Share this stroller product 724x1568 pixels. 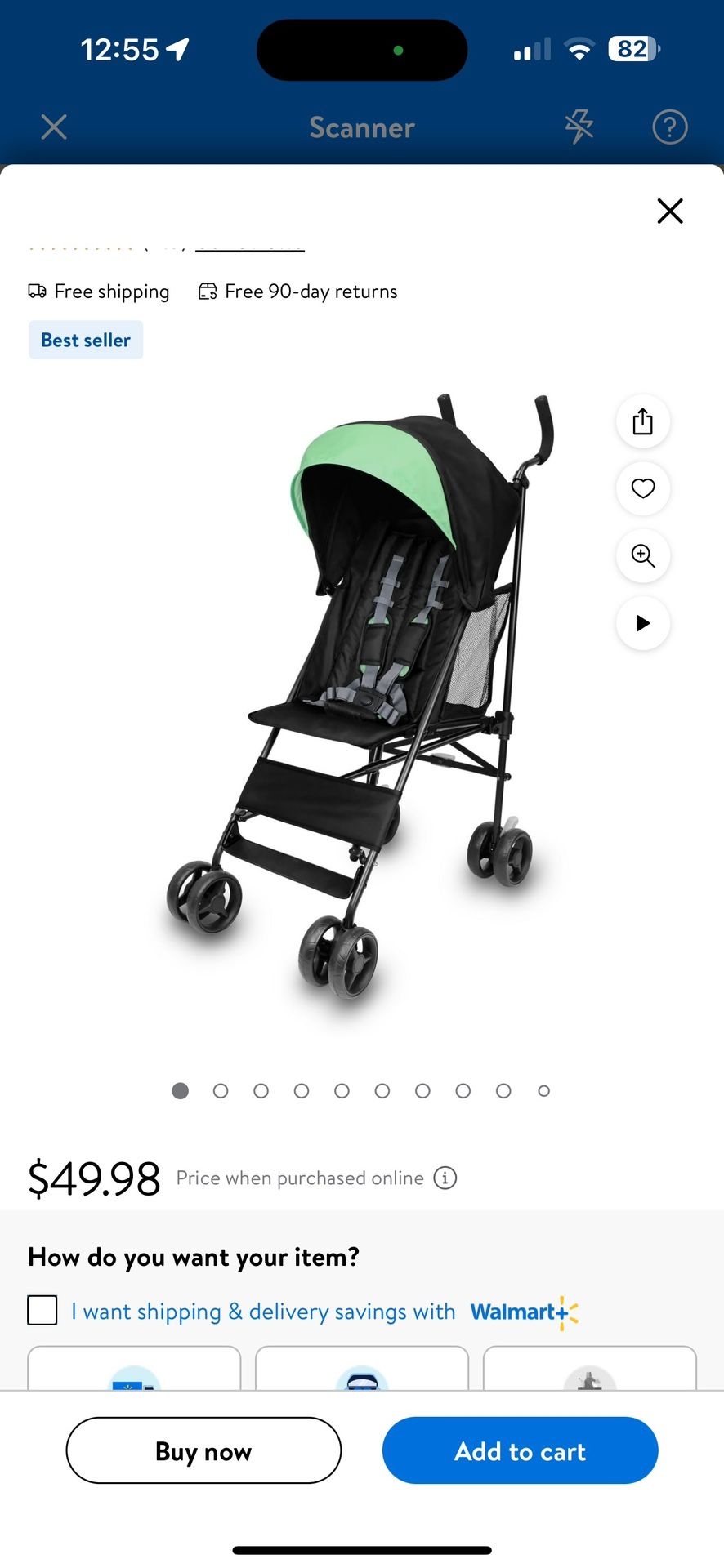643,421
